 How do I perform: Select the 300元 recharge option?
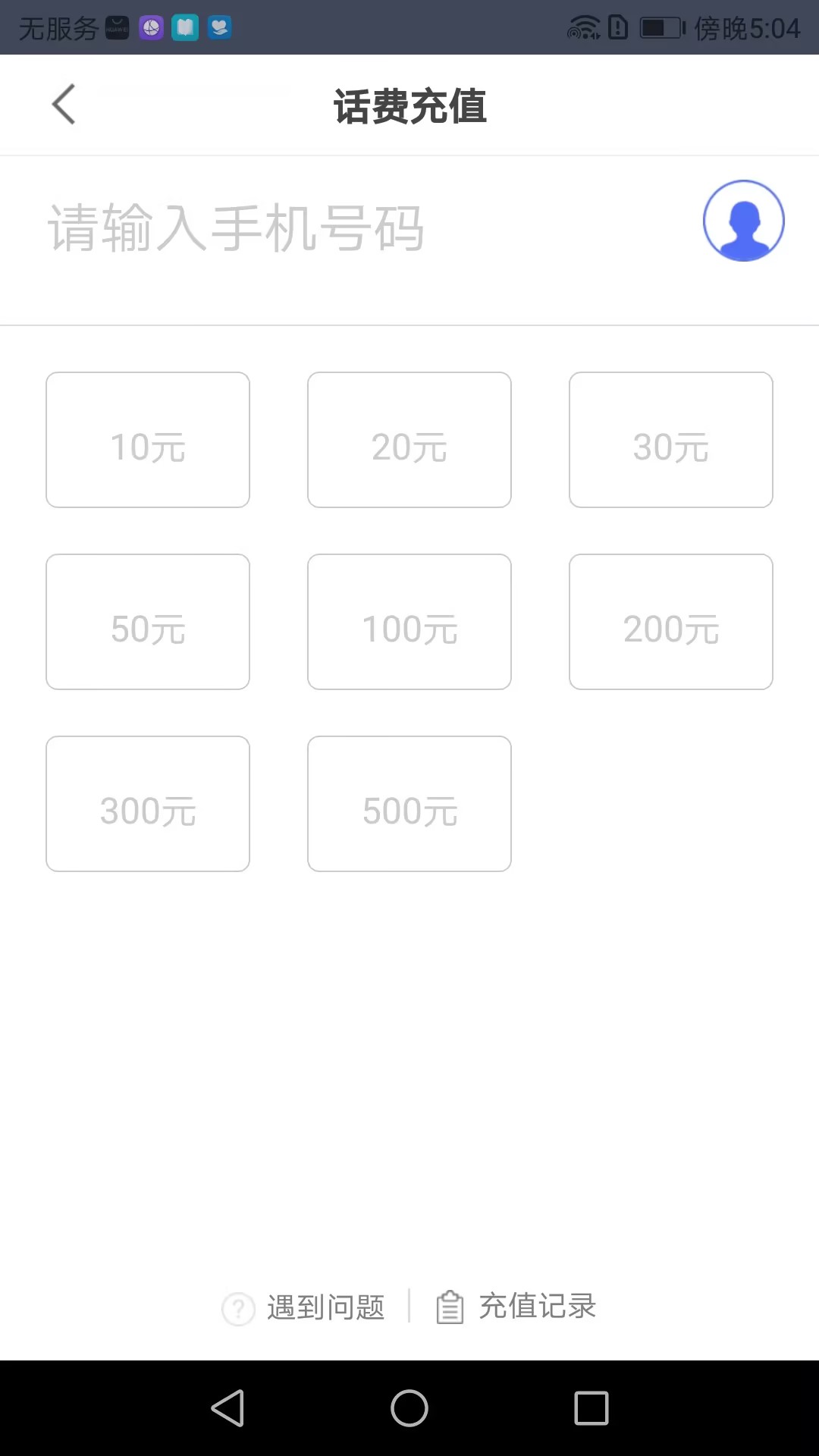click(148, 804)
